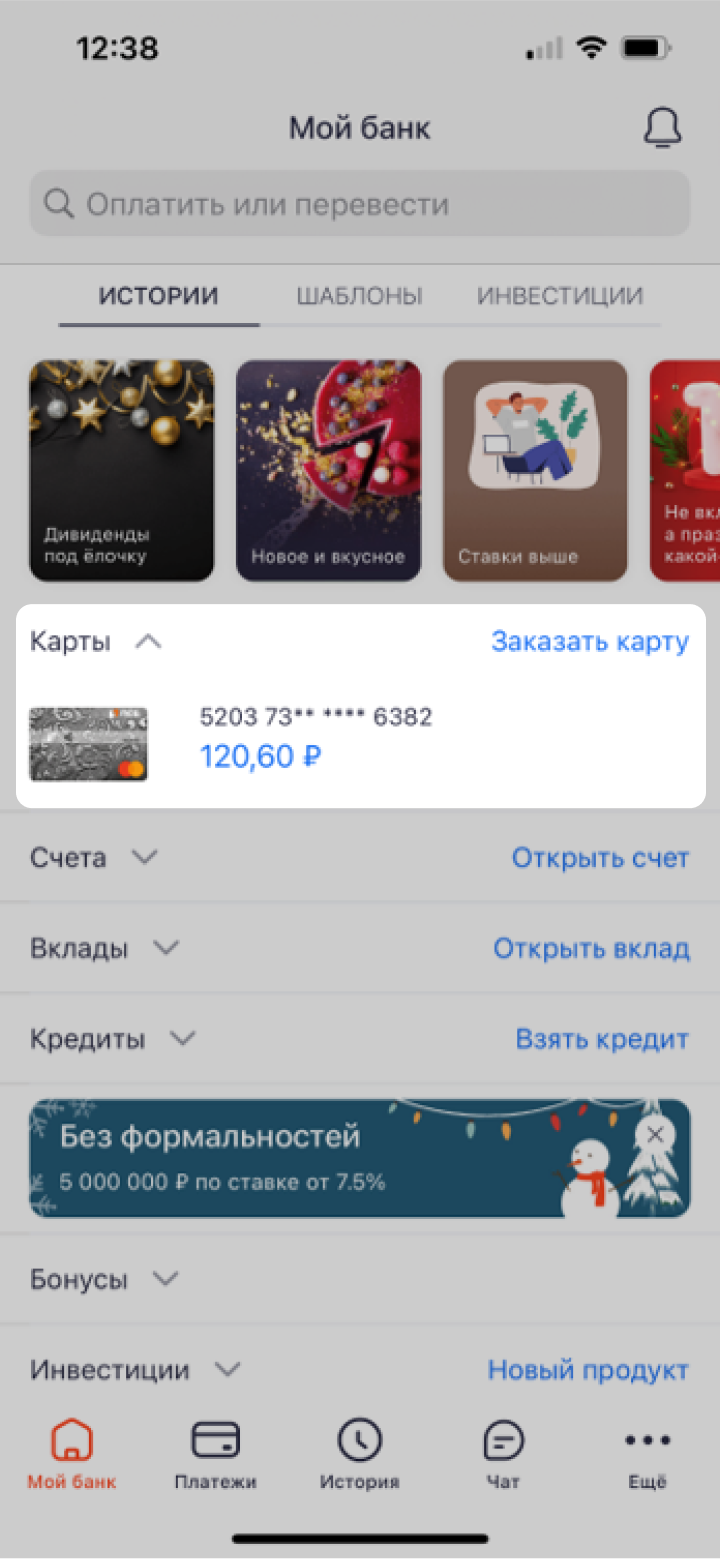The height and width of the screenshot is (1559, 720).
Task: Switch to the Шаблоны tab
Action: click(x=359, y=296)
